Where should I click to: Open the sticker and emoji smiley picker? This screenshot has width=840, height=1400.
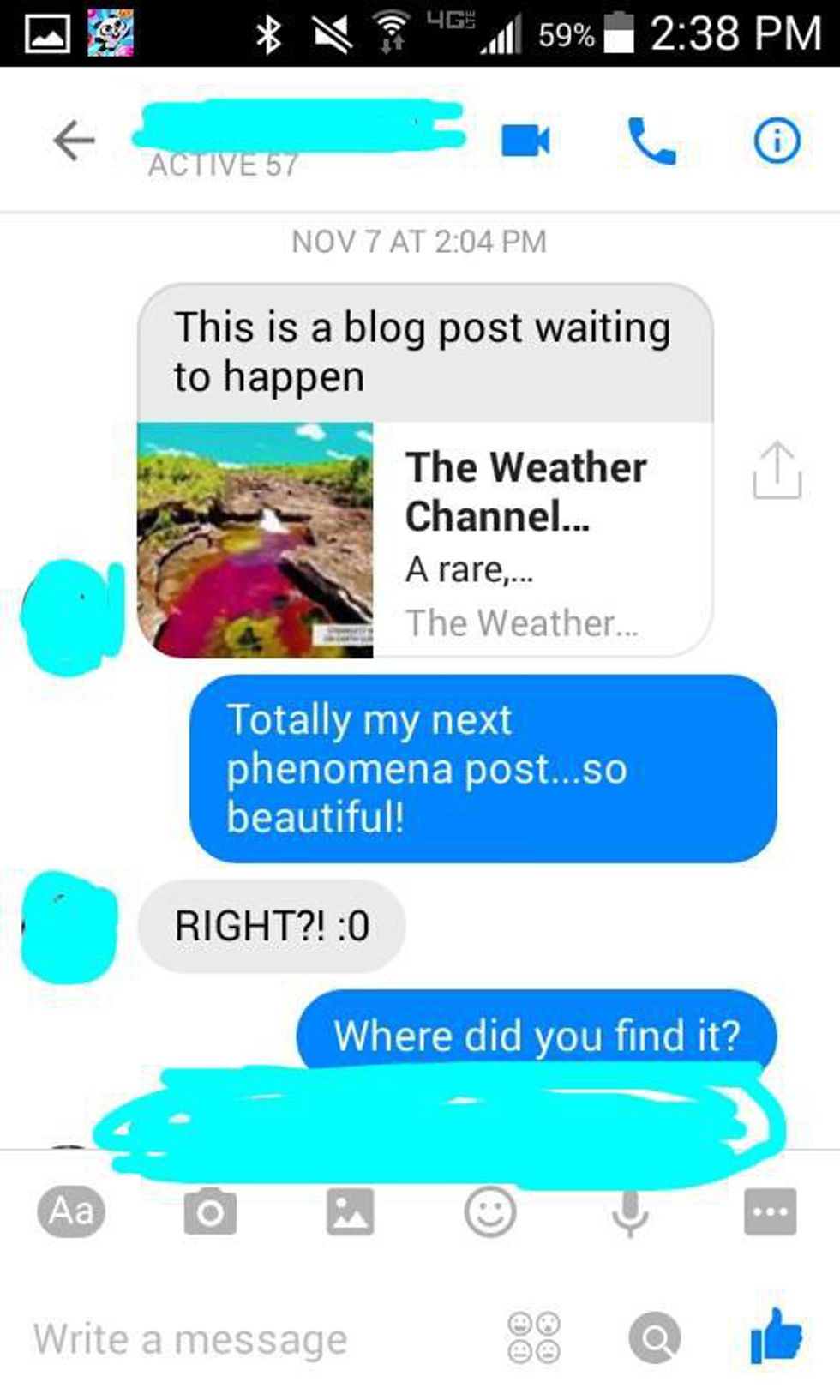pyautogui.click(x=490, y=1212)
